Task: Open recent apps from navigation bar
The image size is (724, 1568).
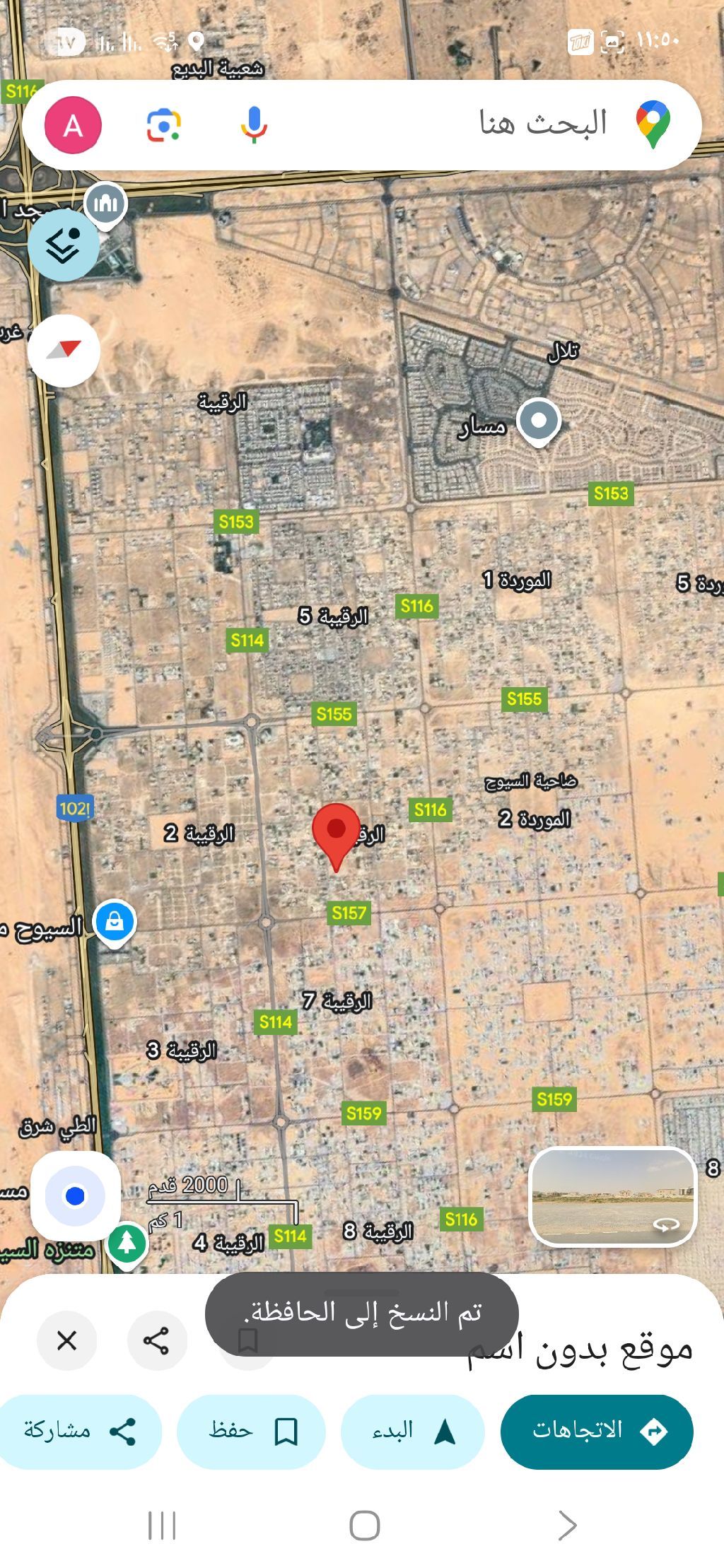Action: pyautogui.click(x=162, y=1526)
